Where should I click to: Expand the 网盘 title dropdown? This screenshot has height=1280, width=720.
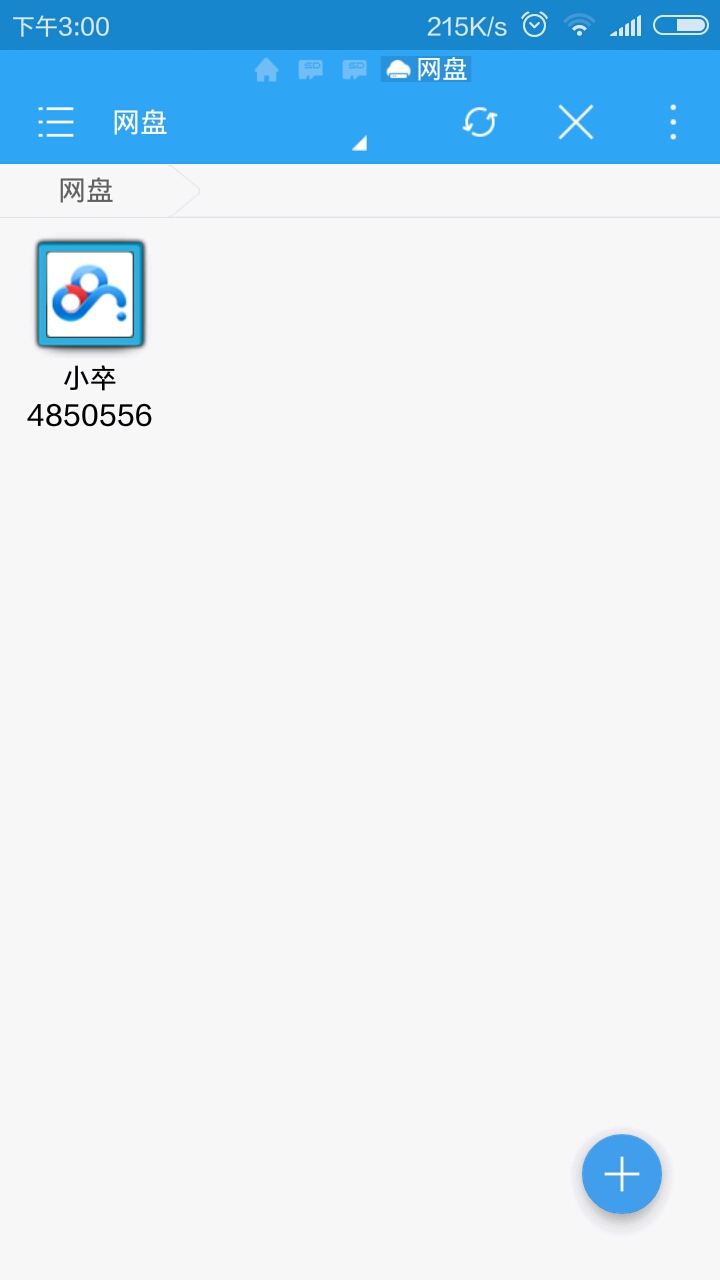point(359,144)
